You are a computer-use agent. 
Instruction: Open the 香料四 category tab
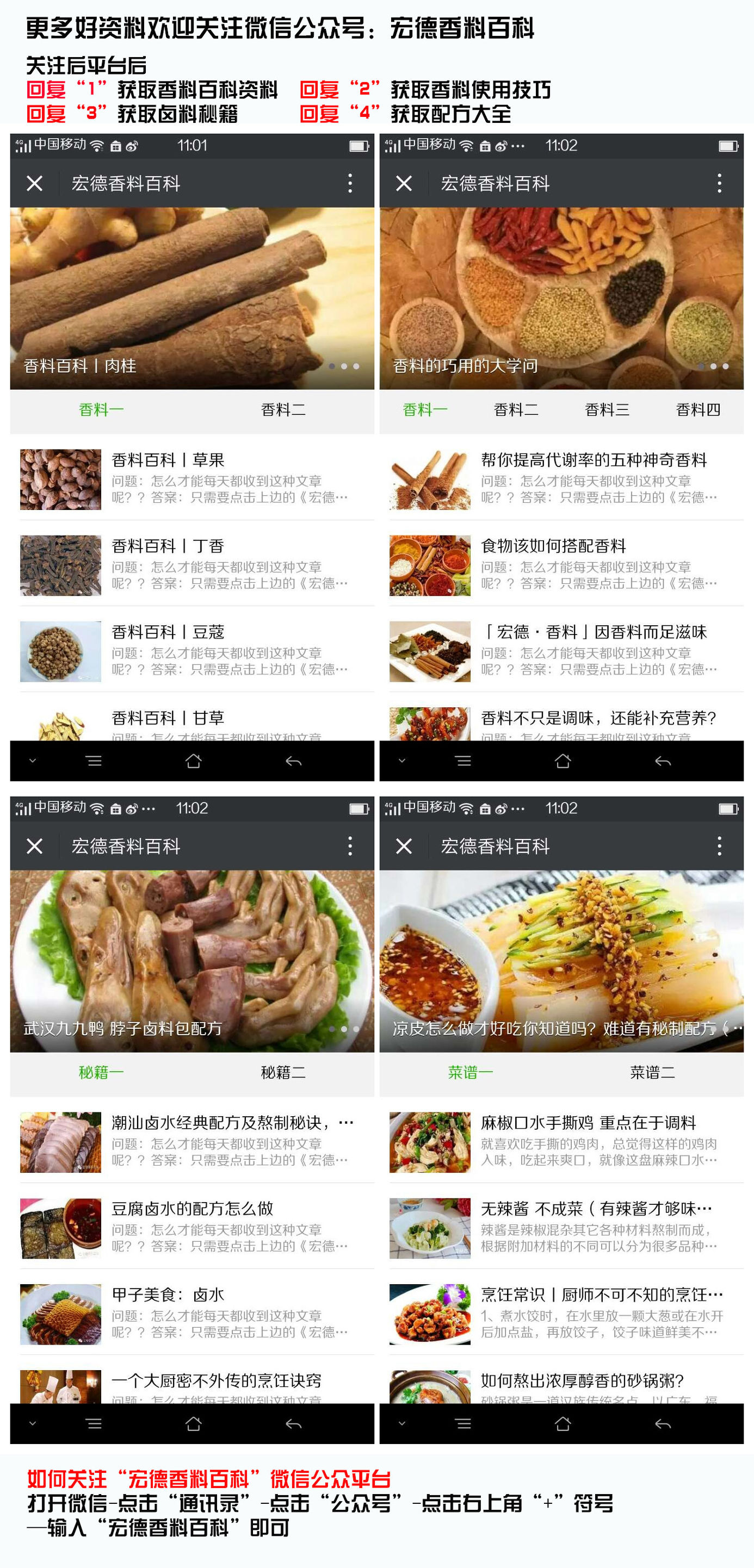[697, 410]
